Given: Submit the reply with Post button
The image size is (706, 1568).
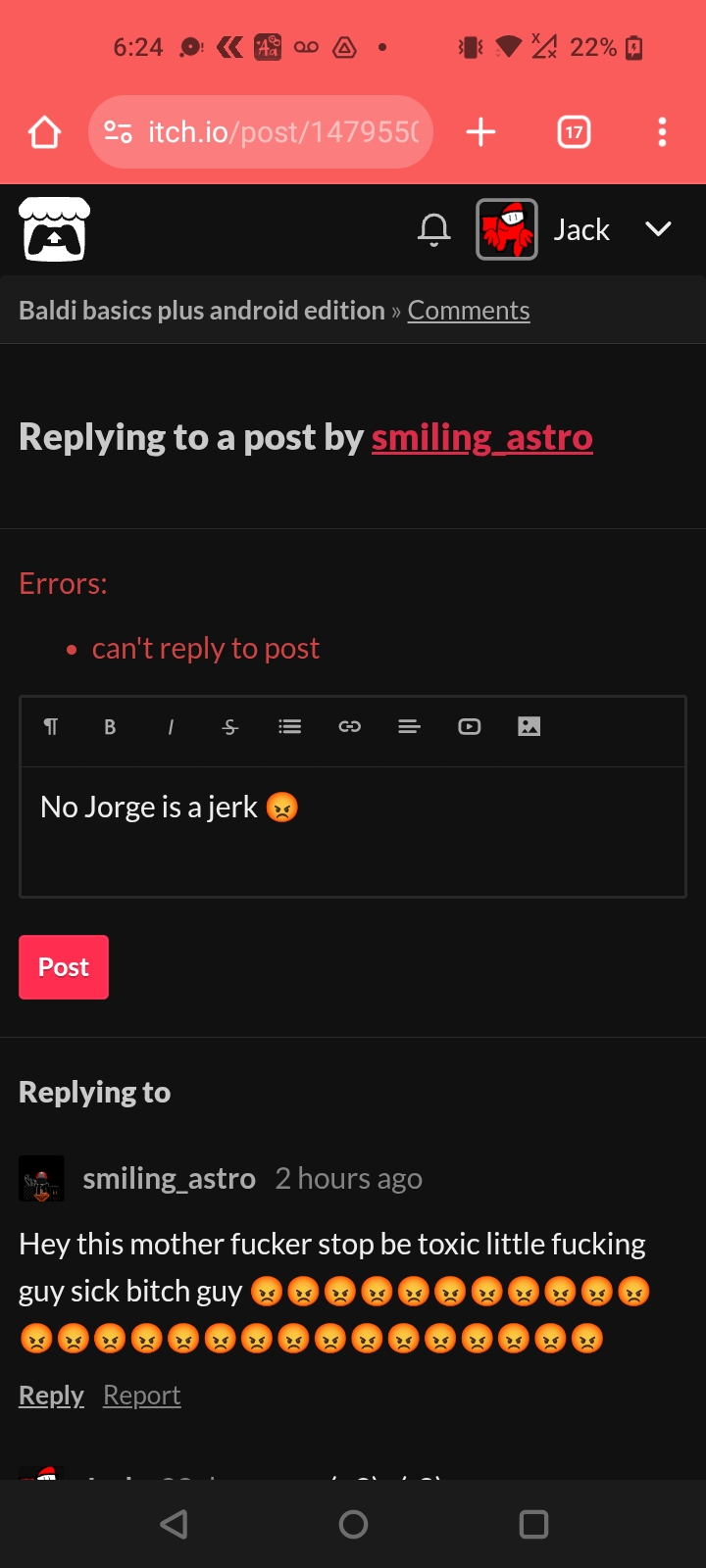Looking at the screenshot, I should [64, 967].
